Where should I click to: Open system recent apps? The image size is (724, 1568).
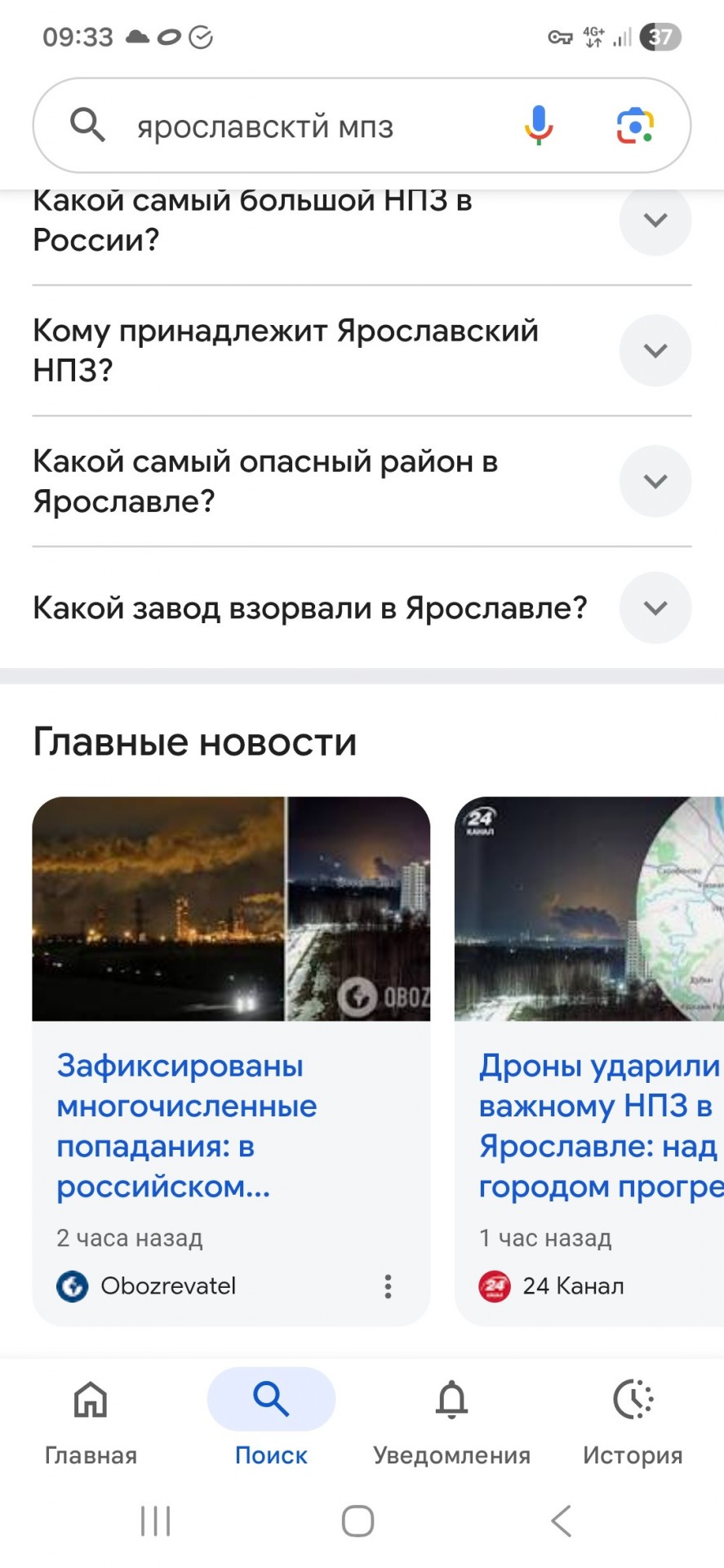pyautogui.click(x=155, y=1521)
